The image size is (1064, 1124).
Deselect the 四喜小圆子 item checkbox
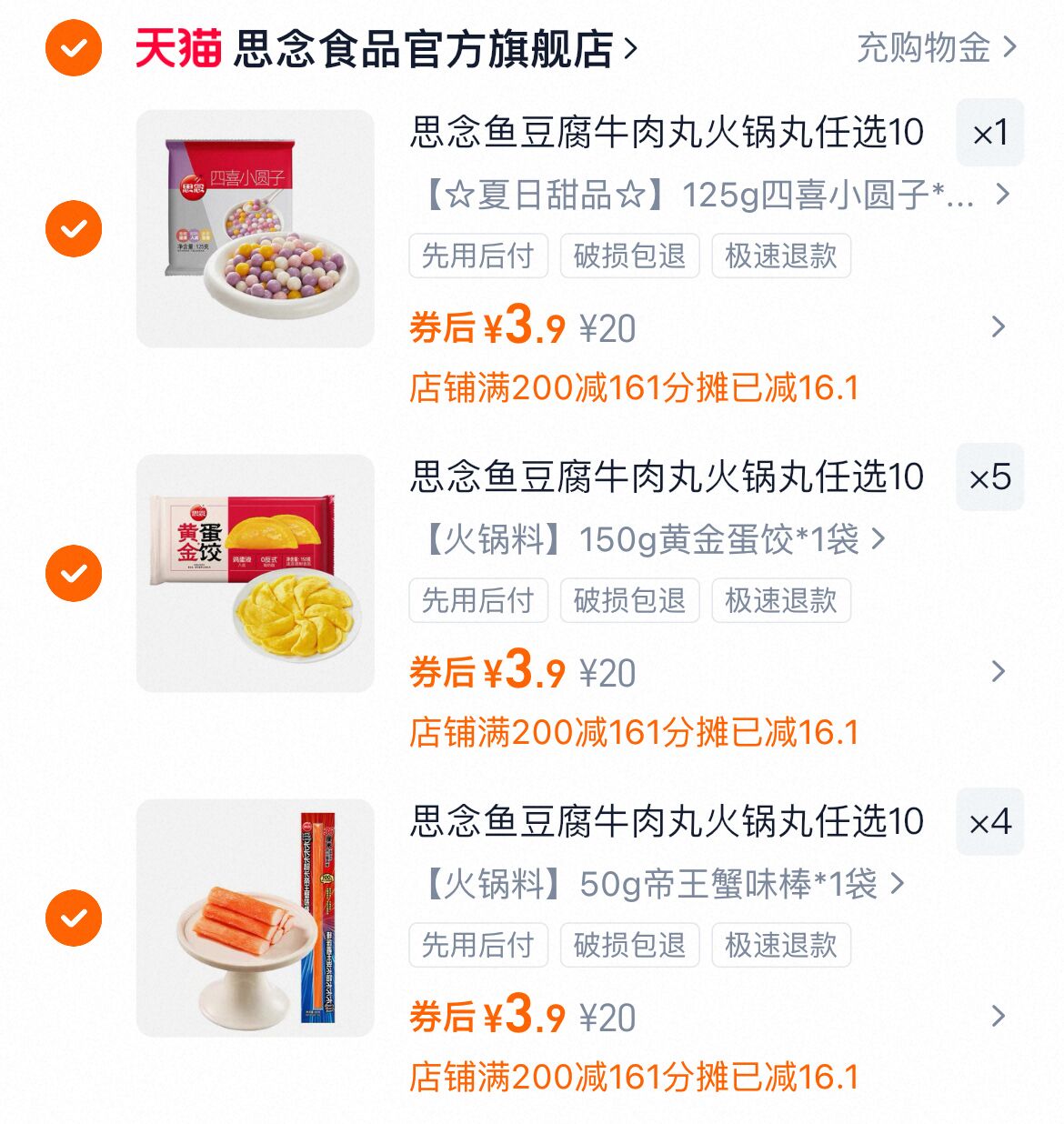coord(71,227)
